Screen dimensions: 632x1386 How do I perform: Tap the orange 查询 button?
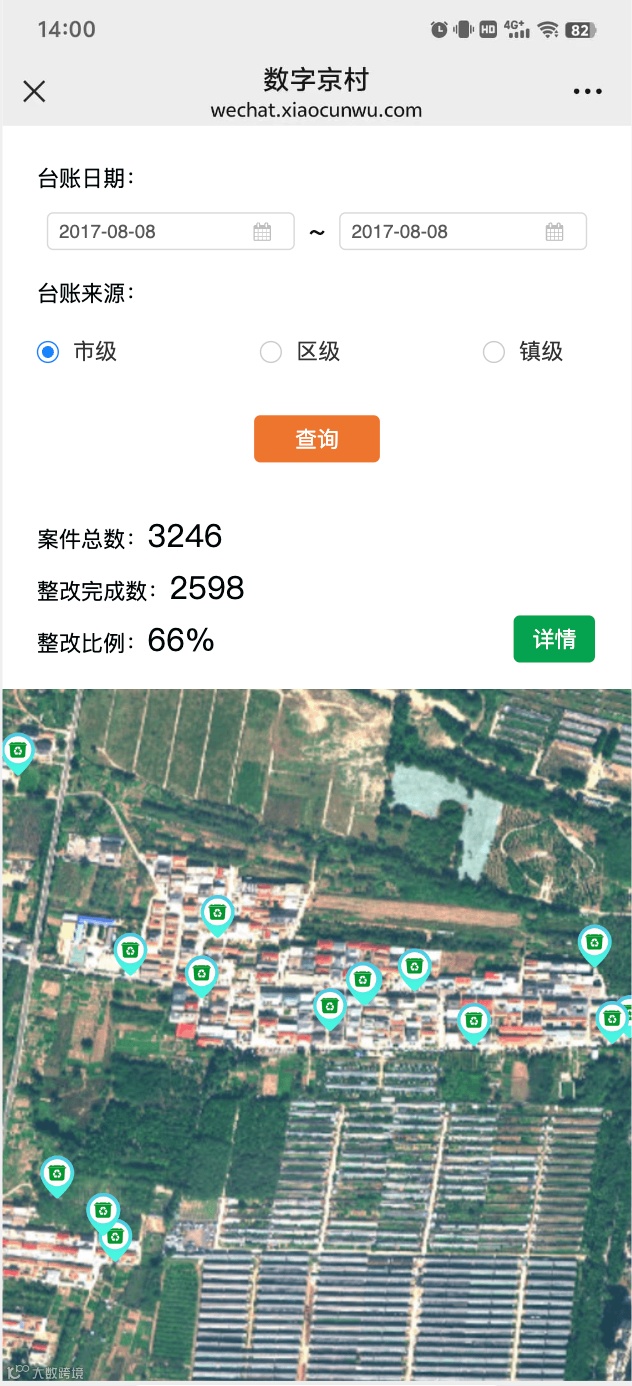[x=316, y=439]
